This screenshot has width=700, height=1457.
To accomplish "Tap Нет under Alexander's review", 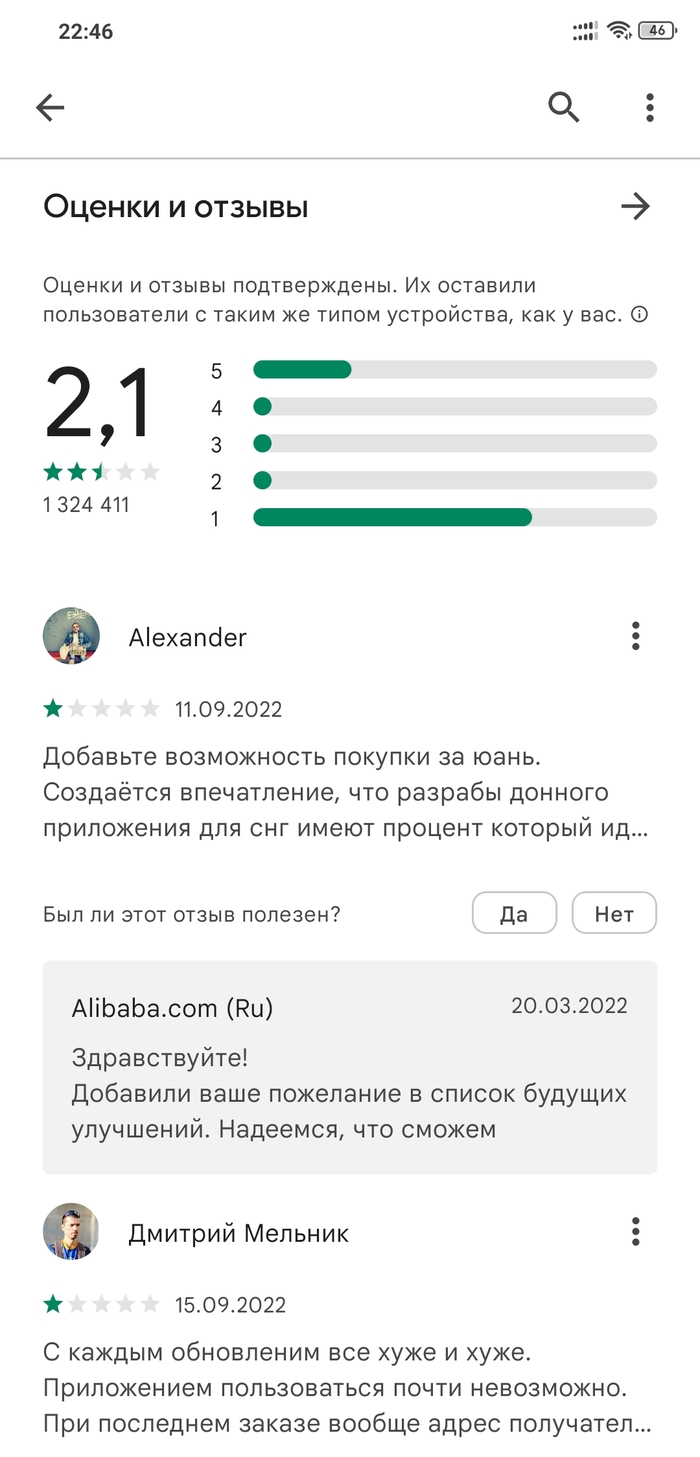I will [614, 913].
